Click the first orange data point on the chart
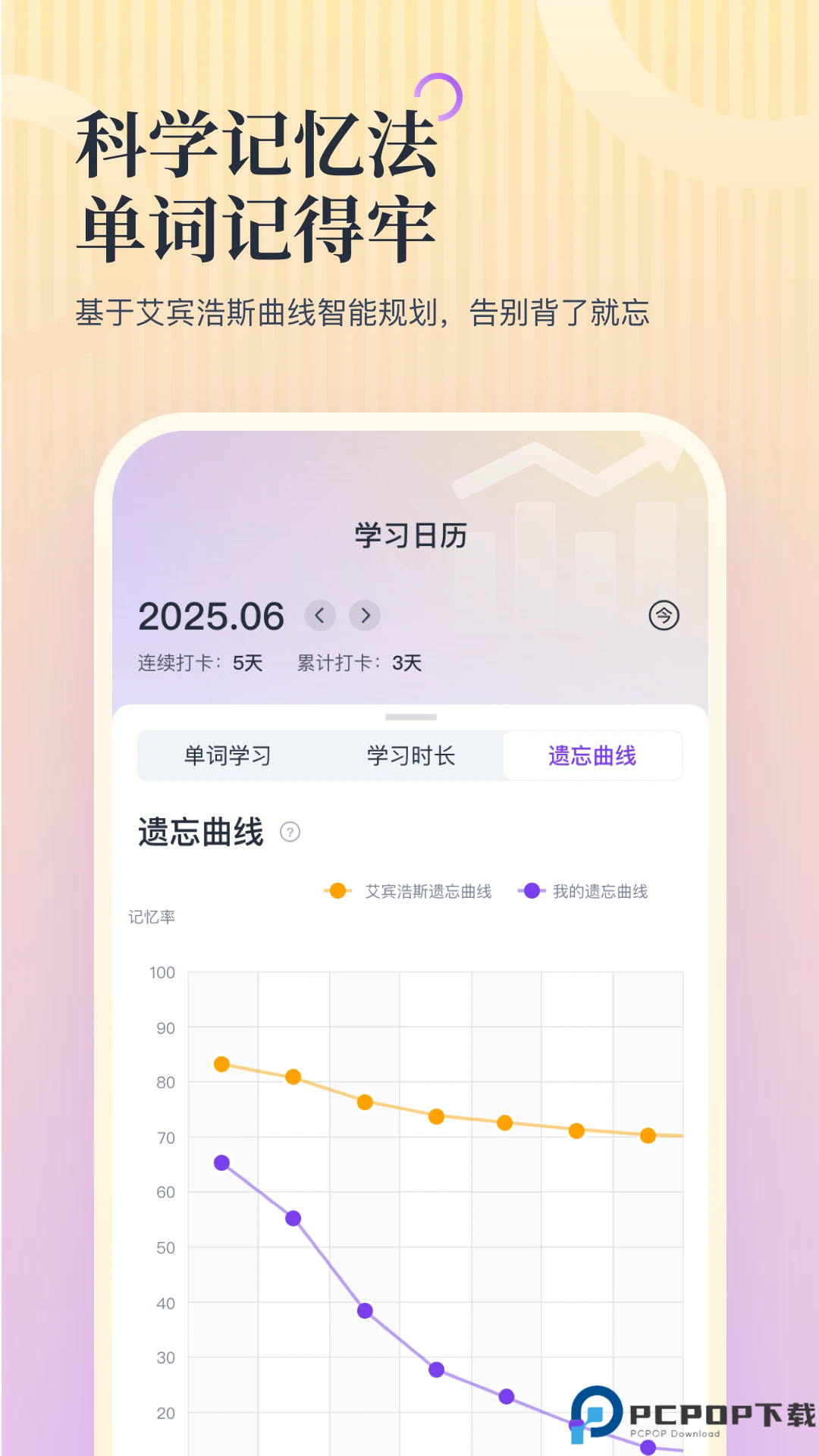Screen dimensions: 819x1456 221,1065
